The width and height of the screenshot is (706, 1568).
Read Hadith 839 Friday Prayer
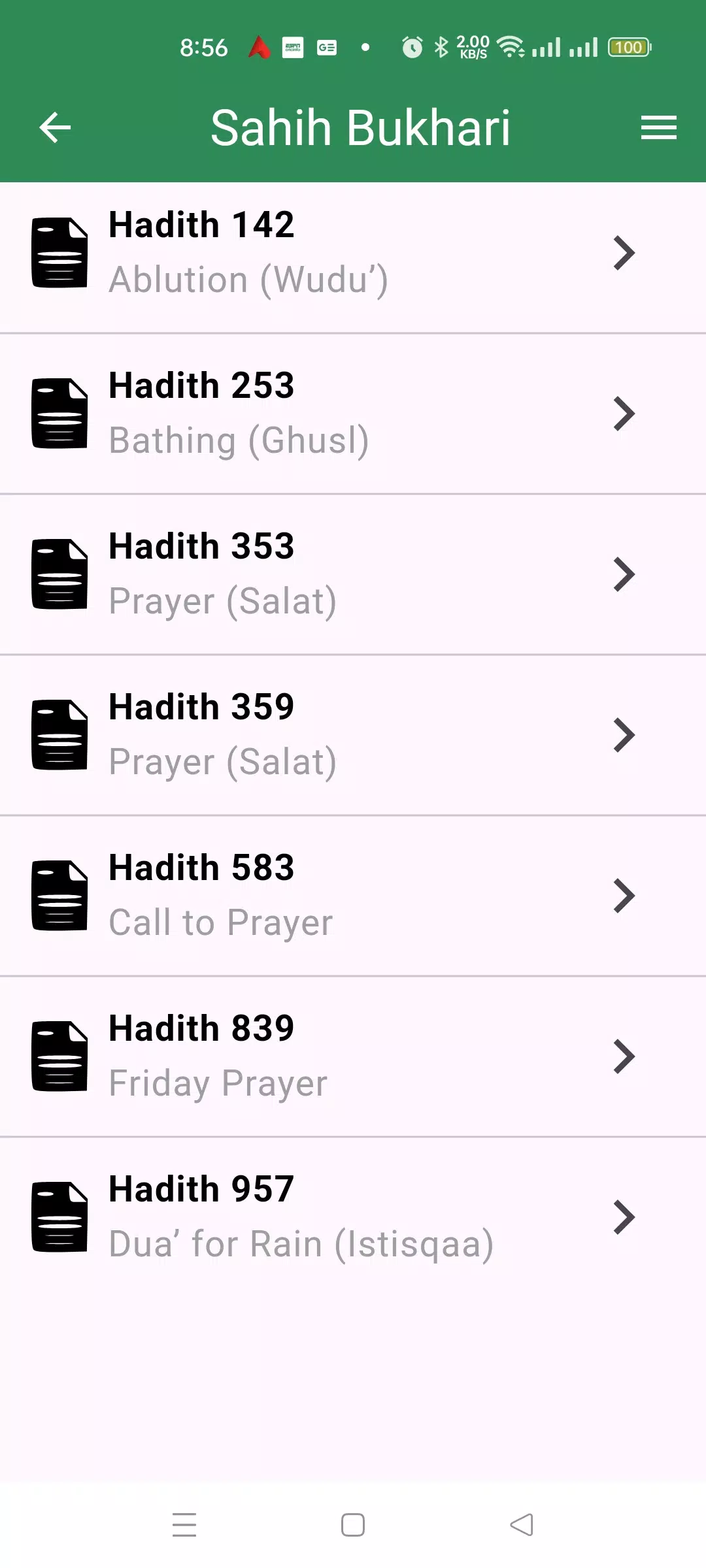click(x=353, y=1056)
